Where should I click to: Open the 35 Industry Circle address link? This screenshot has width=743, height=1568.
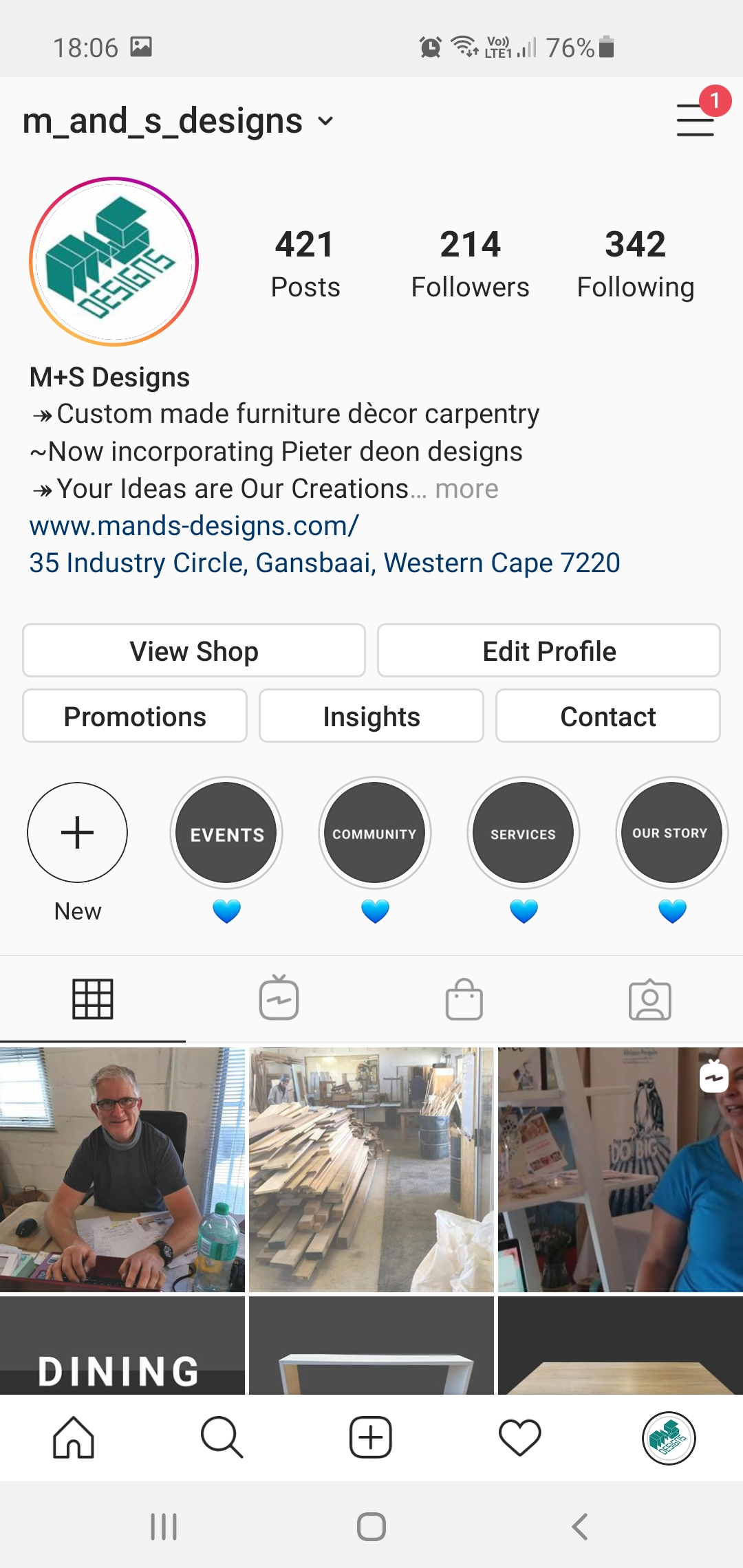(x=325, y=563)
